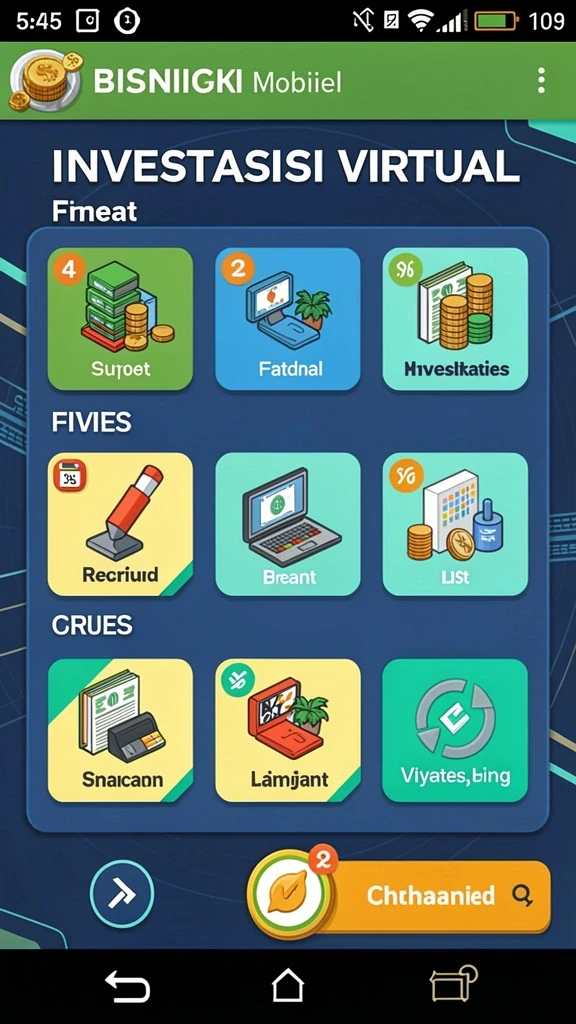Open the Sutoet tile
Viewport: 576px width, 1024px height.
pyautogui.click(x=120, y=319)
